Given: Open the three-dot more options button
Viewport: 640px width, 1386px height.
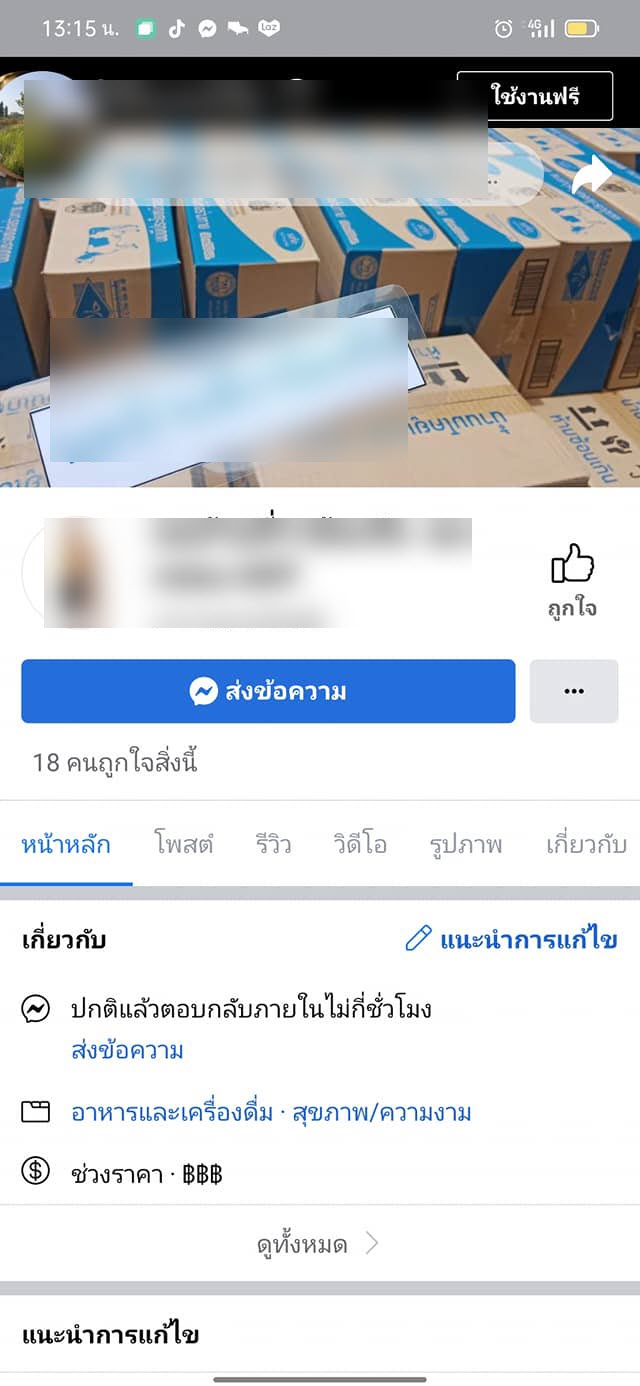Looking at the screenshot, I should [574, 691].
